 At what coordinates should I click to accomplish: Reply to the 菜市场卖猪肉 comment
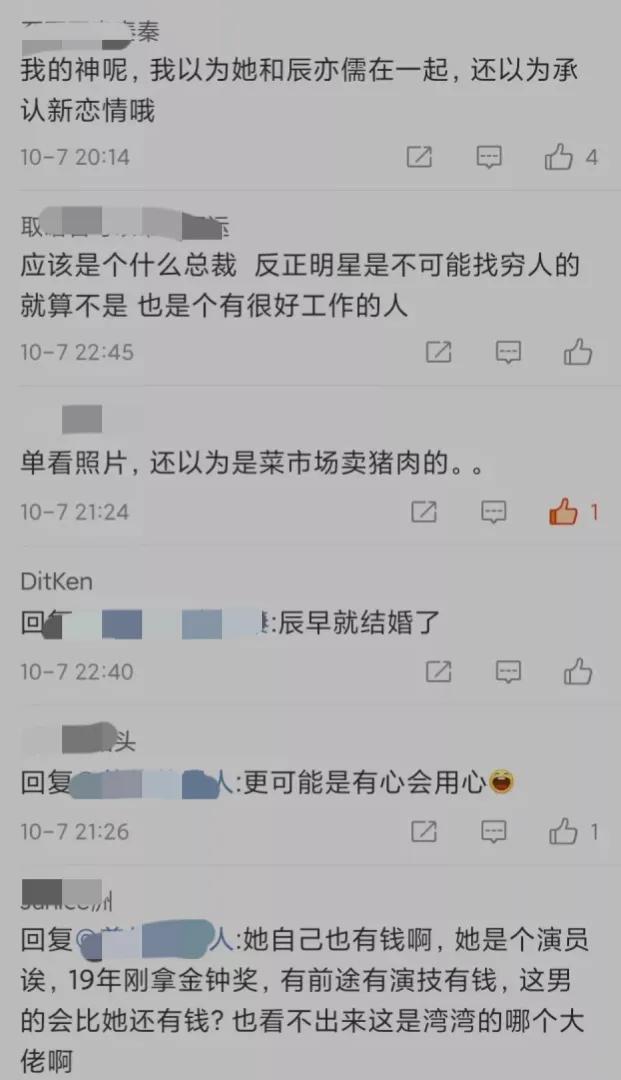(x=494, y=512)
